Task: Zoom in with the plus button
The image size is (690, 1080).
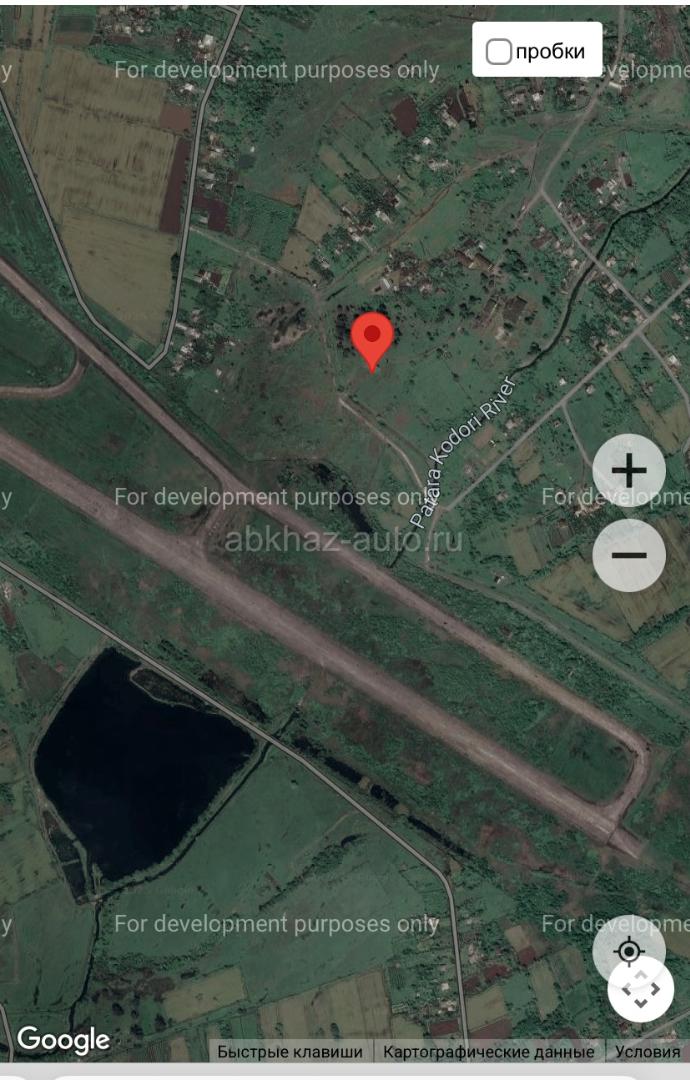Action: click(629, 470)
